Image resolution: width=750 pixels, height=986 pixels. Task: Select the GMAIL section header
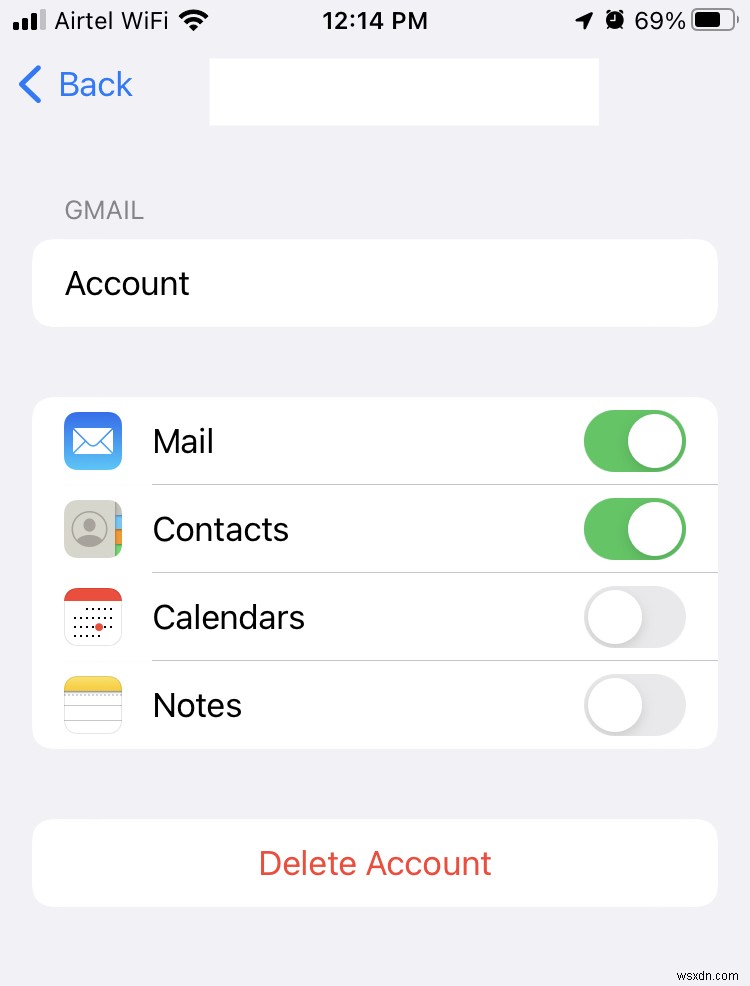point(104,210)
